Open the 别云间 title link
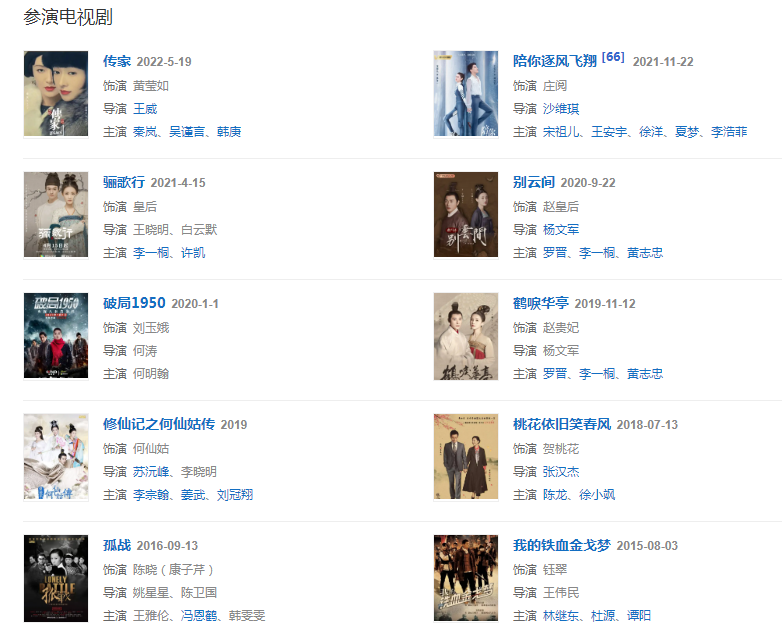 coord(534,183)
